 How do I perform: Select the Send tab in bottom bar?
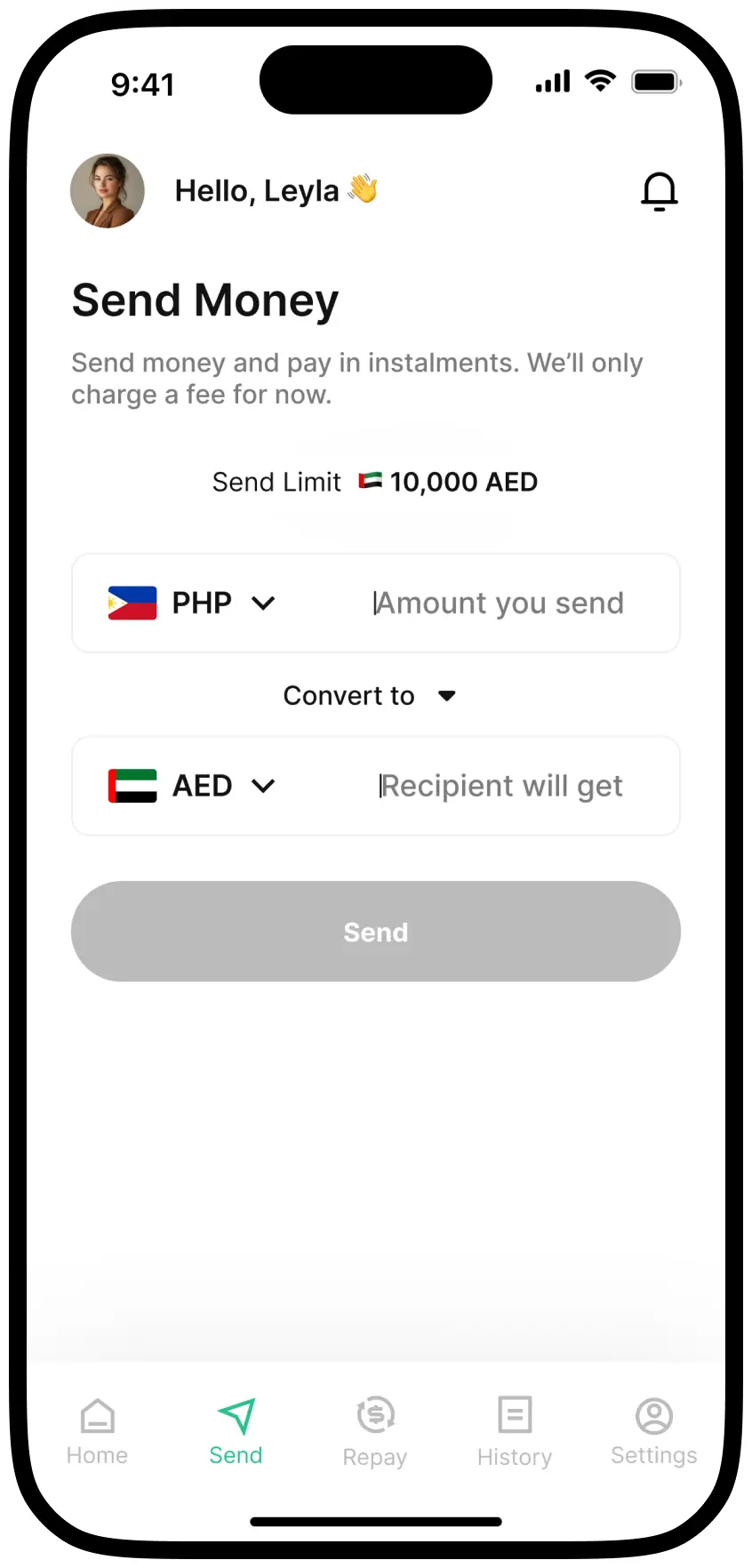click(x=236, y=1430)
